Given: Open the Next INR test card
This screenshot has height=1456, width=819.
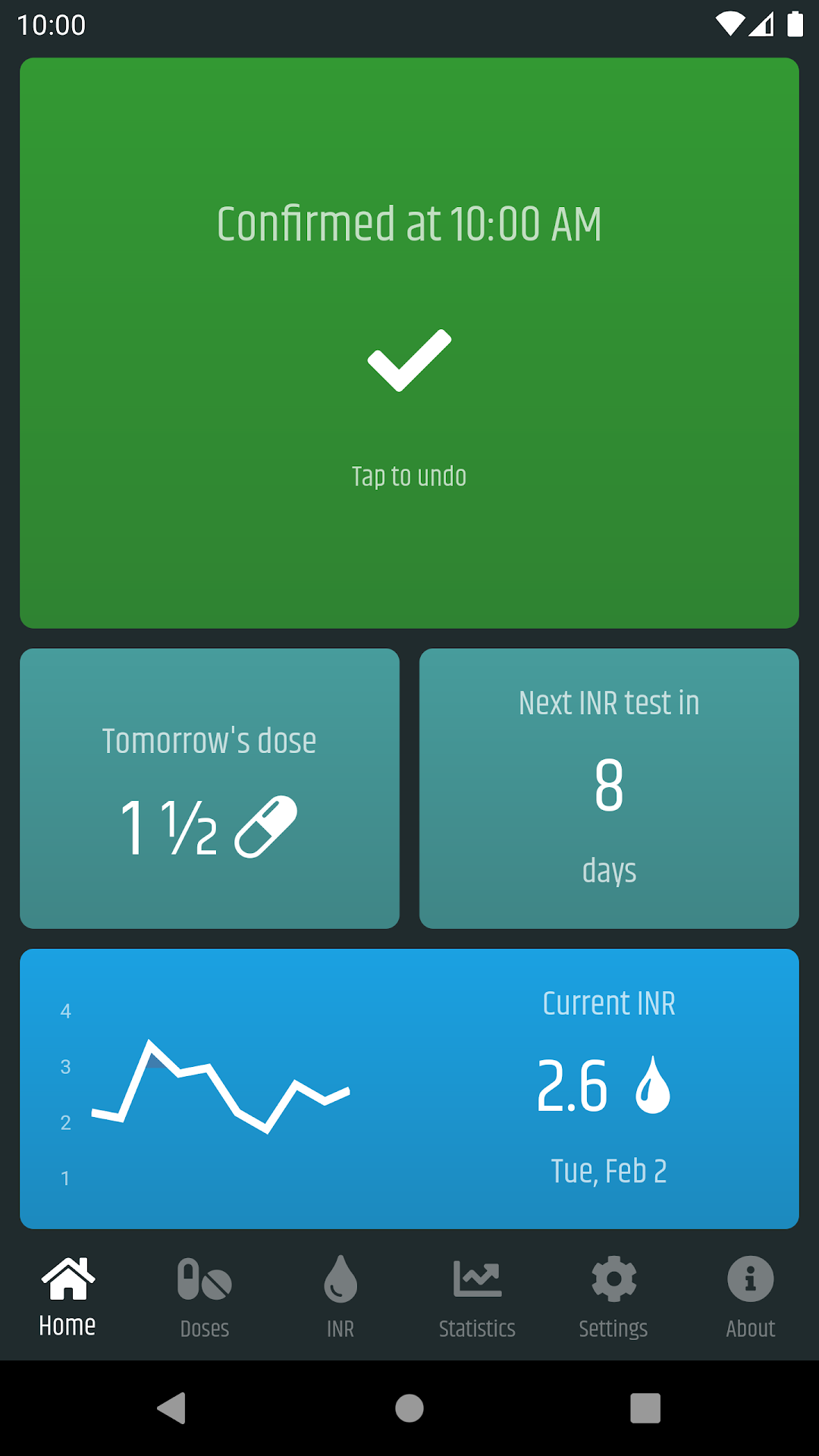Looking at the screenshot, I should (609, 789).
